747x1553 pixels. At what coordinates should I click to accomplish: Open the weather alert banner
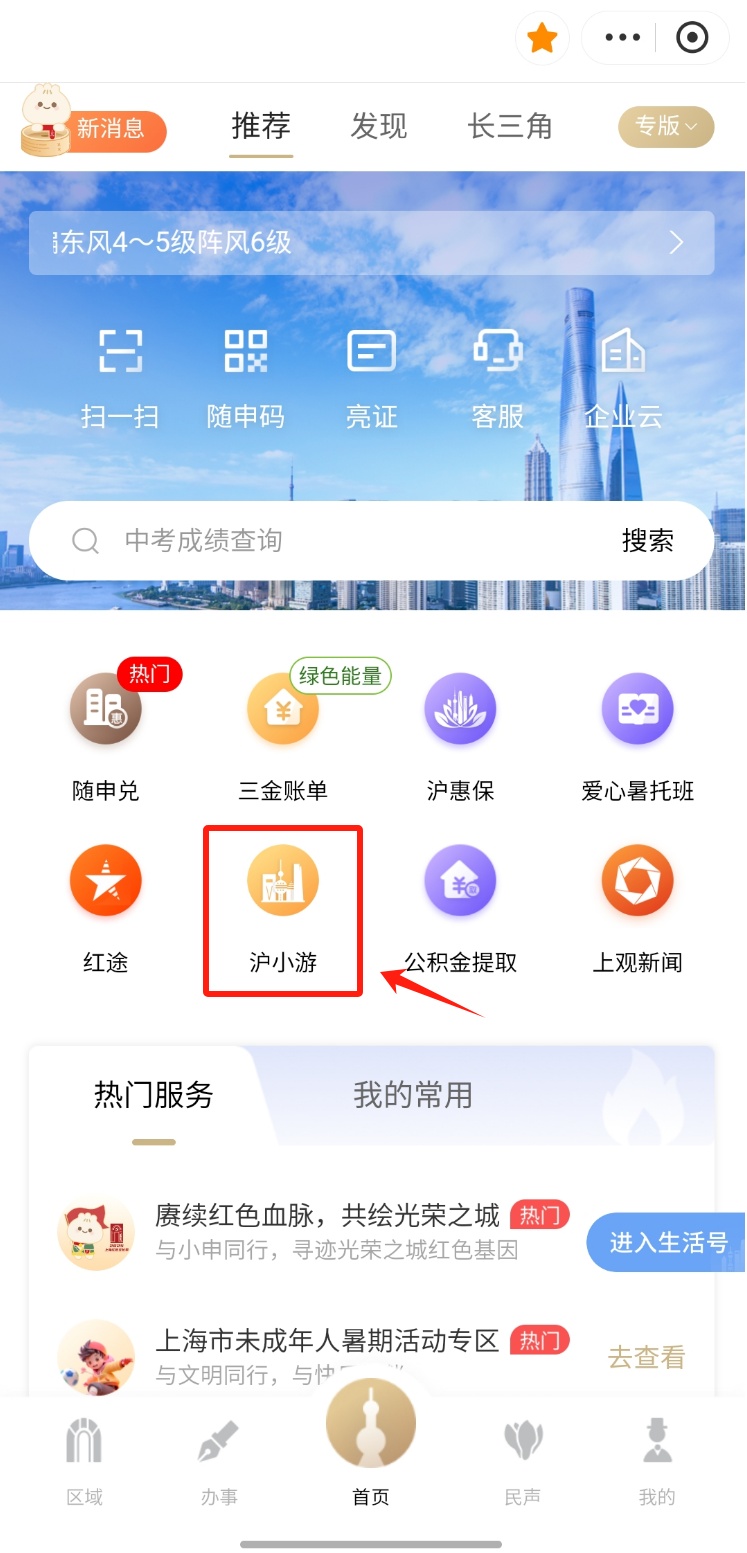coord(371,243)
